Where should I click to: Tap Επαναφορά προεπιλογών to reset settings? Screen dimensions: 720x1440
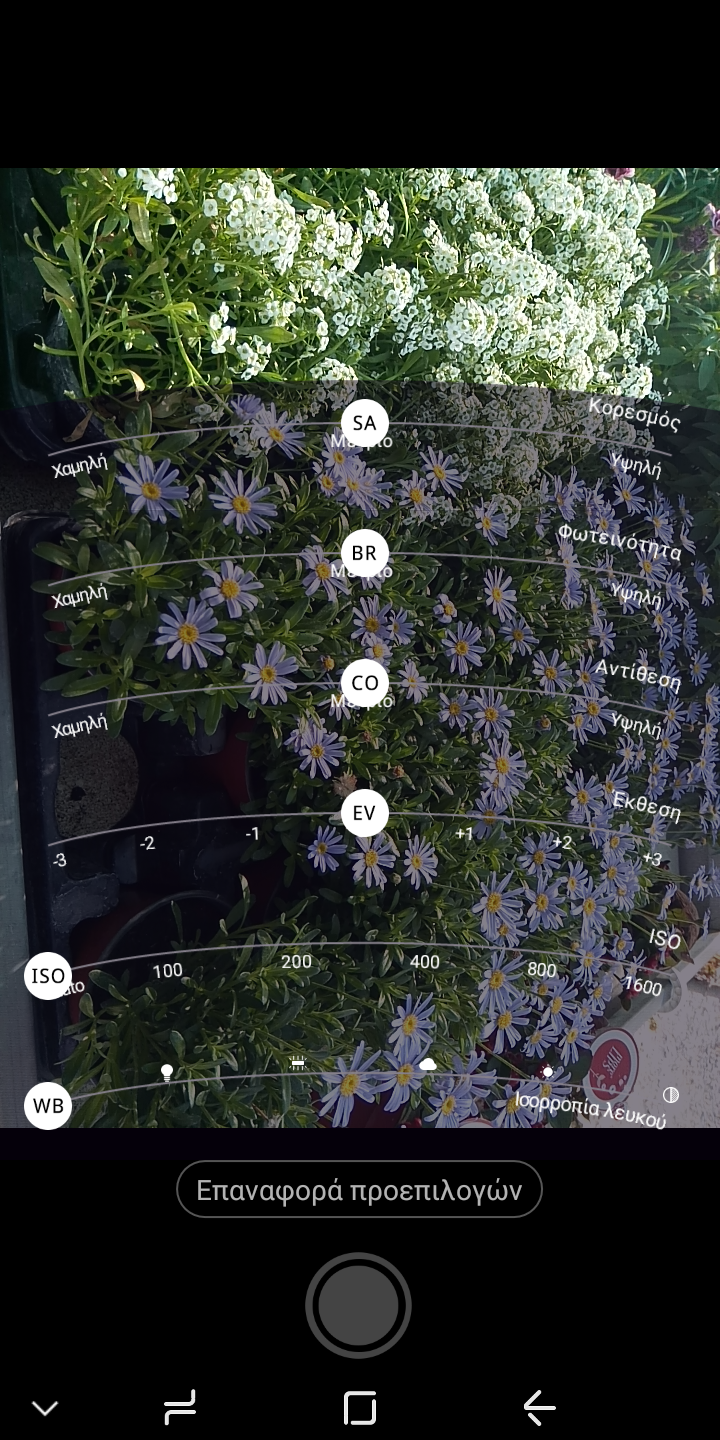click(359, 1190)
